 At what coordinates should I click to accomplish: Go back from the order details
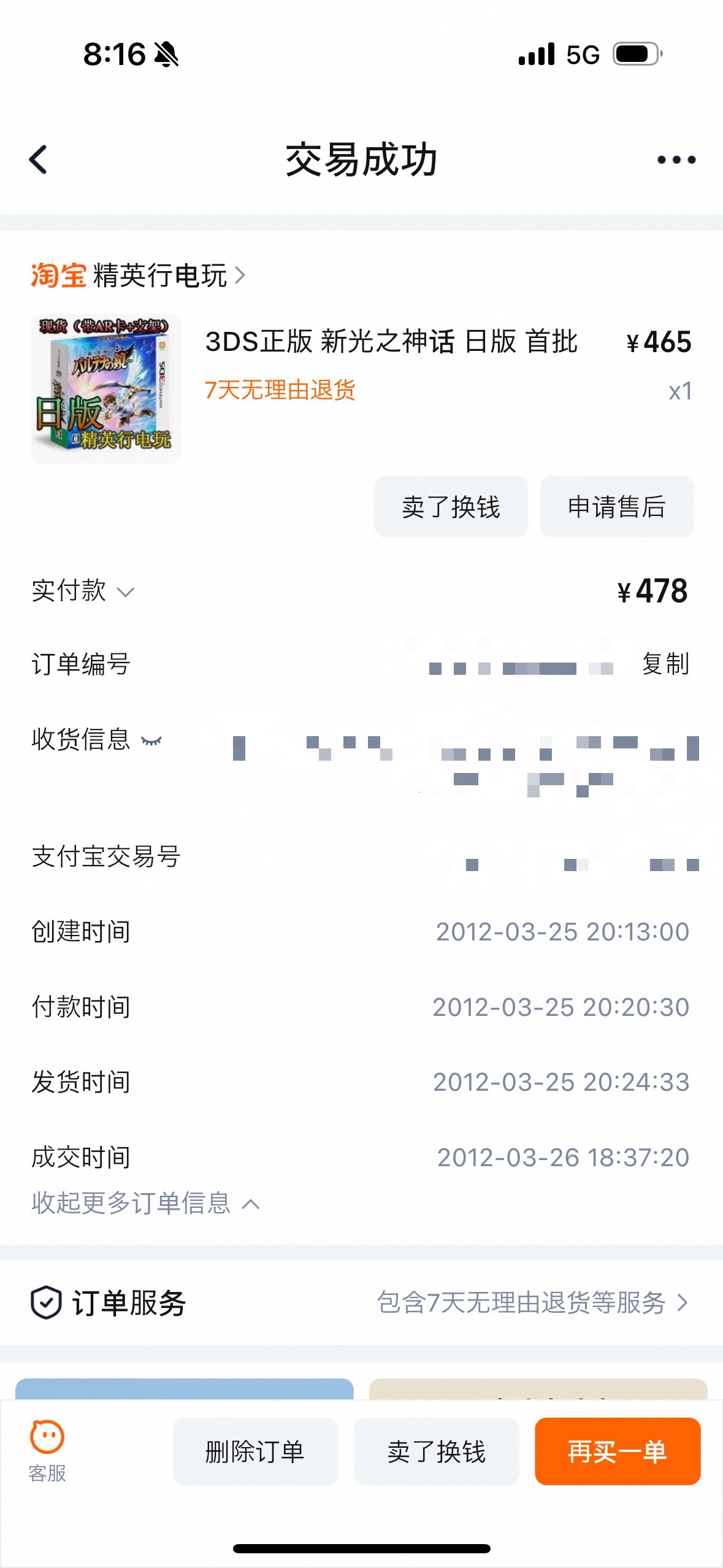39,160
